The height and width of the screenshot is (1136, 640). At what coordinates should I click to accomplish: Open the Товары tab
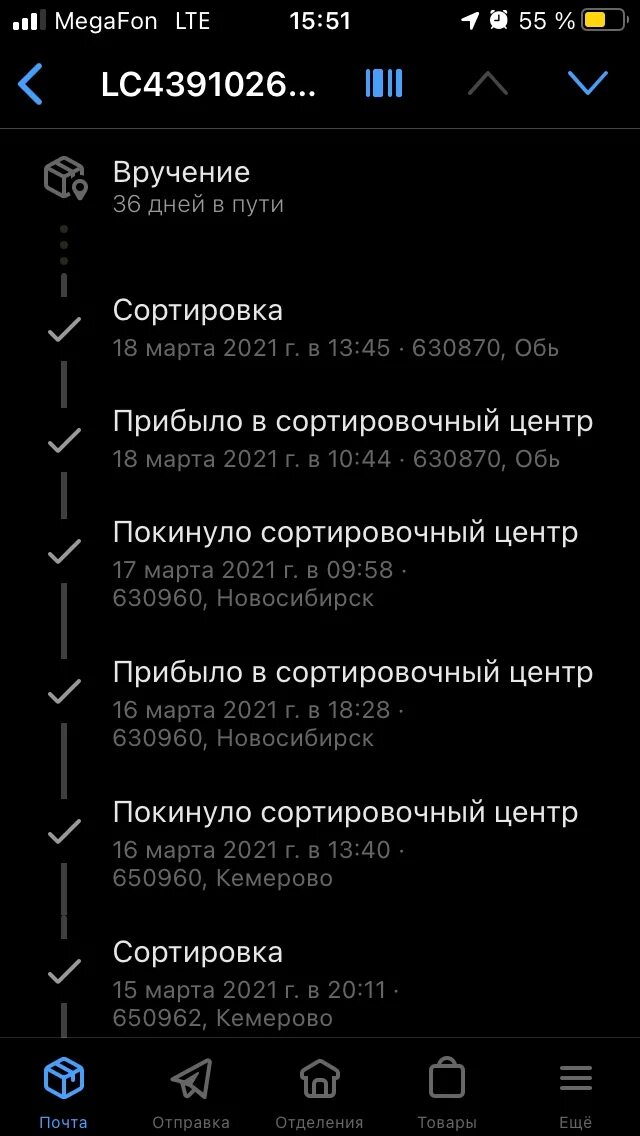click(x=447, y=1093)
